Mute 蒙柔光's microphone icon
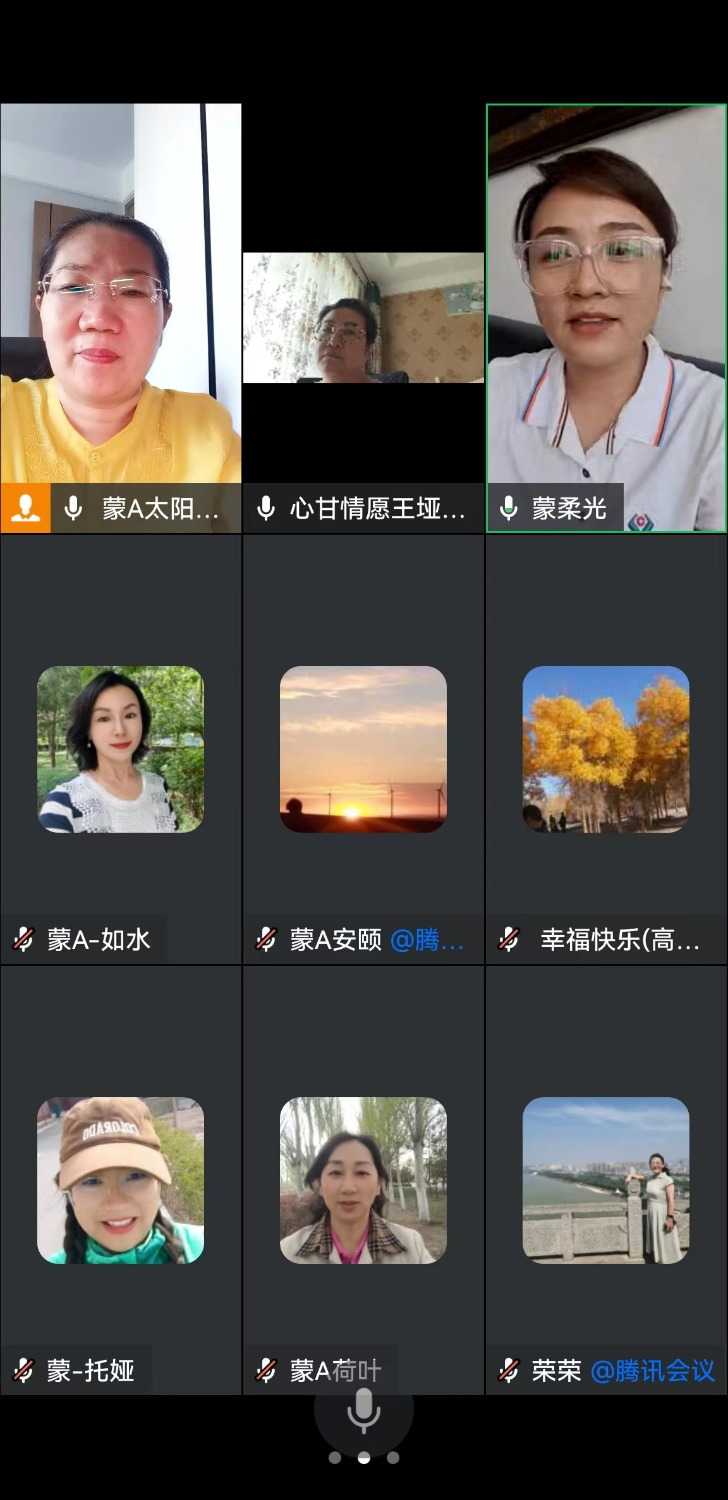This screenshot has width=728, height=1500. (x=506, y=506)
